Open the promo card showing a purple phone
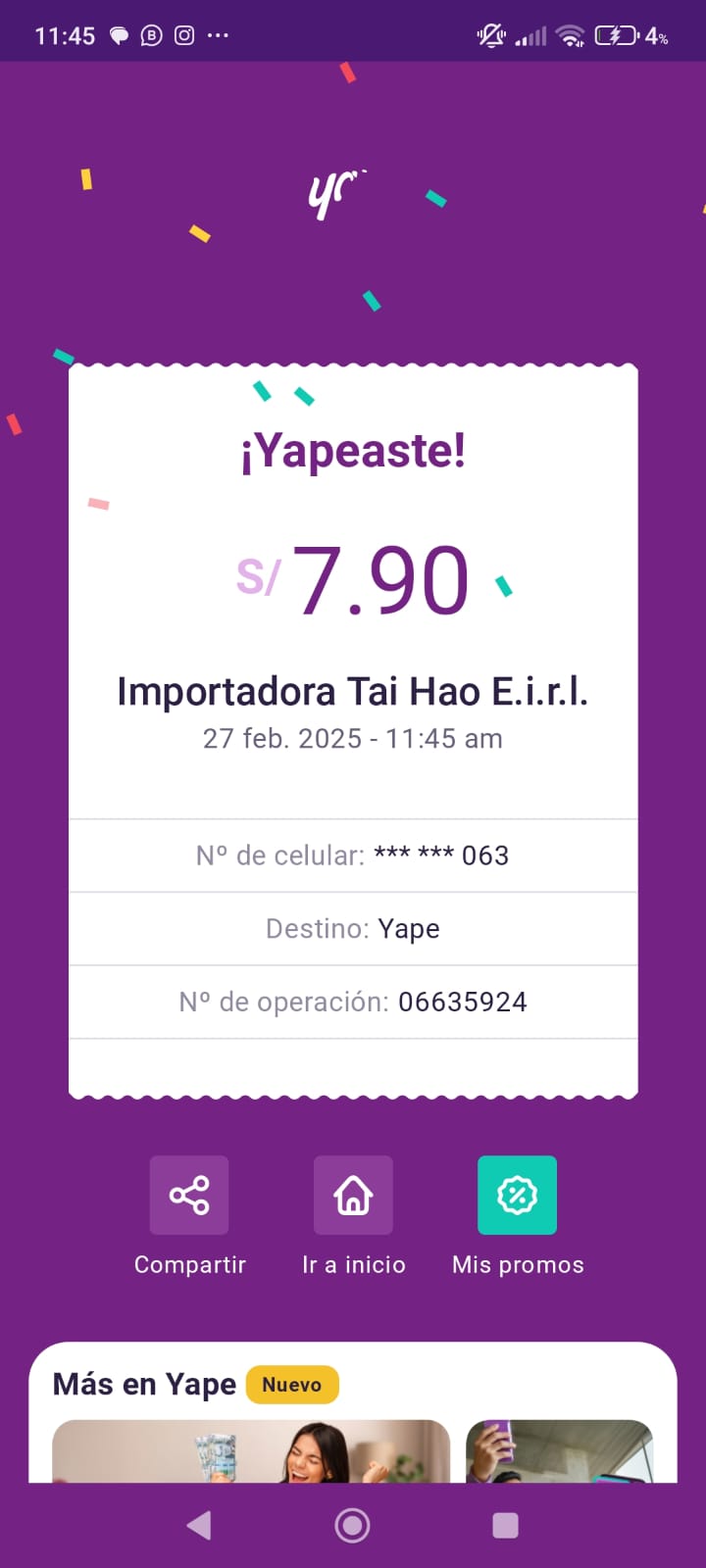Screen dimensions: 706x1568 [559, 1452]
